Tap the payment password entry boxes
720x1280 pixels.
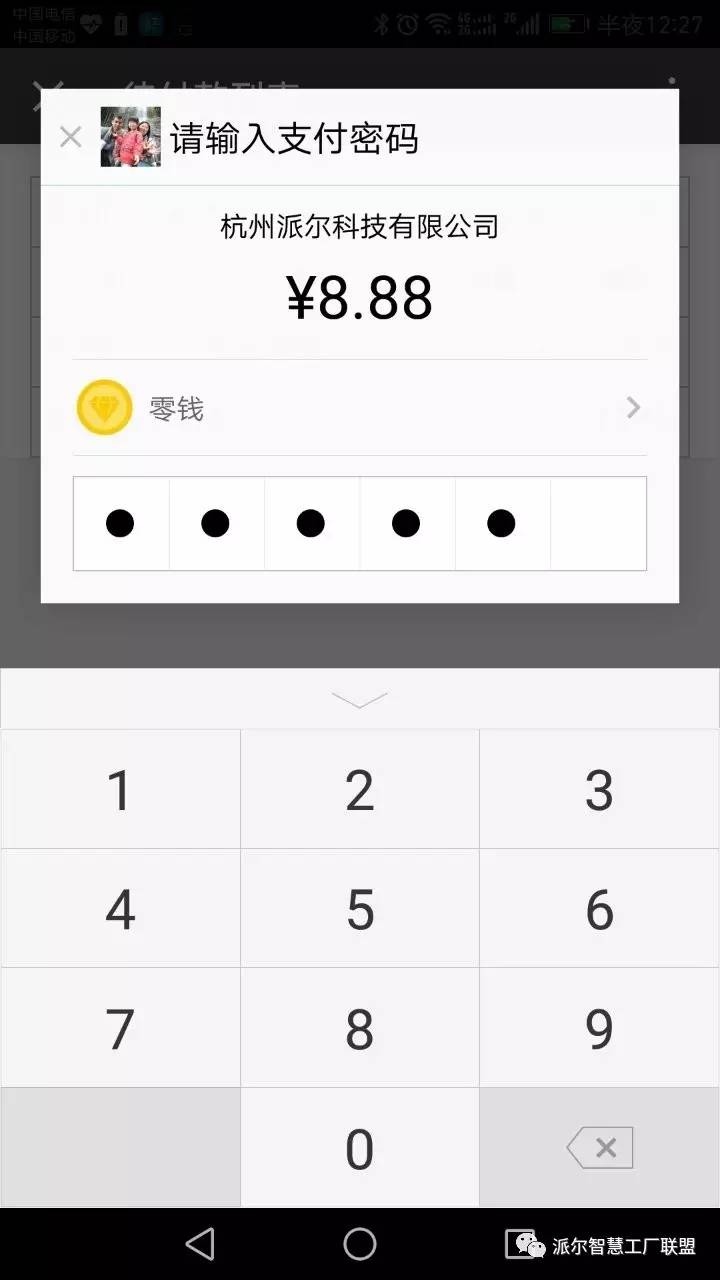click(x=360, y=523)
